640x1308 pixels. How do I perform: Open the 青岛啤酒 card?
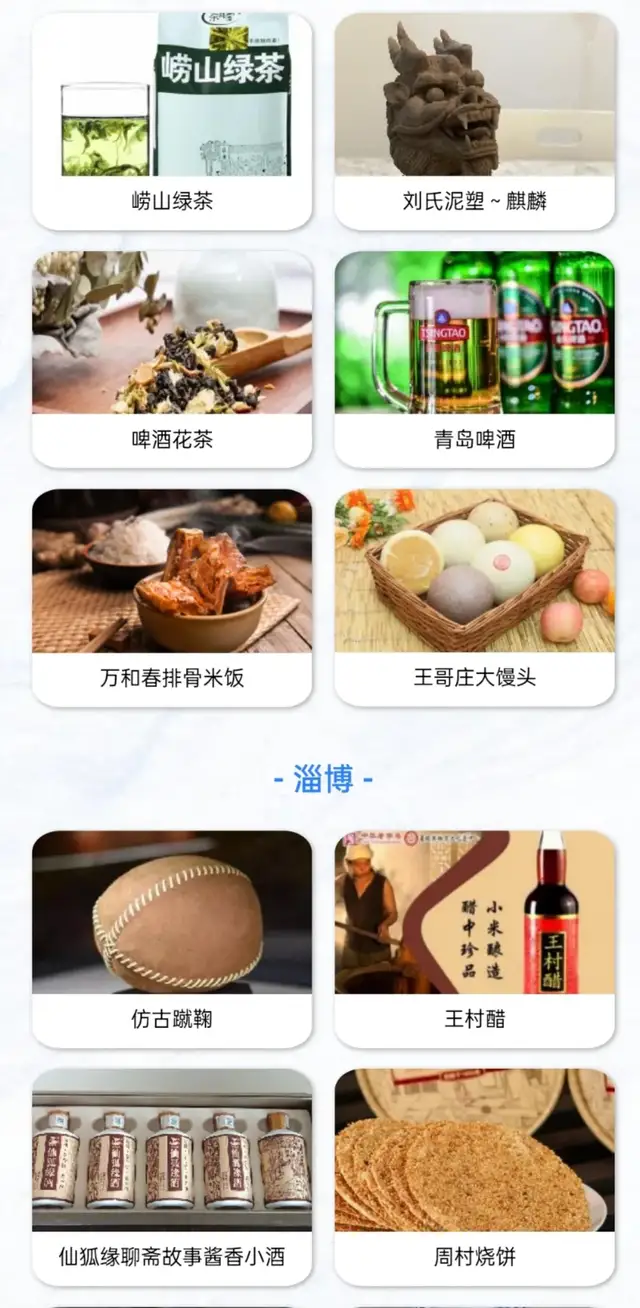[474, 359]
